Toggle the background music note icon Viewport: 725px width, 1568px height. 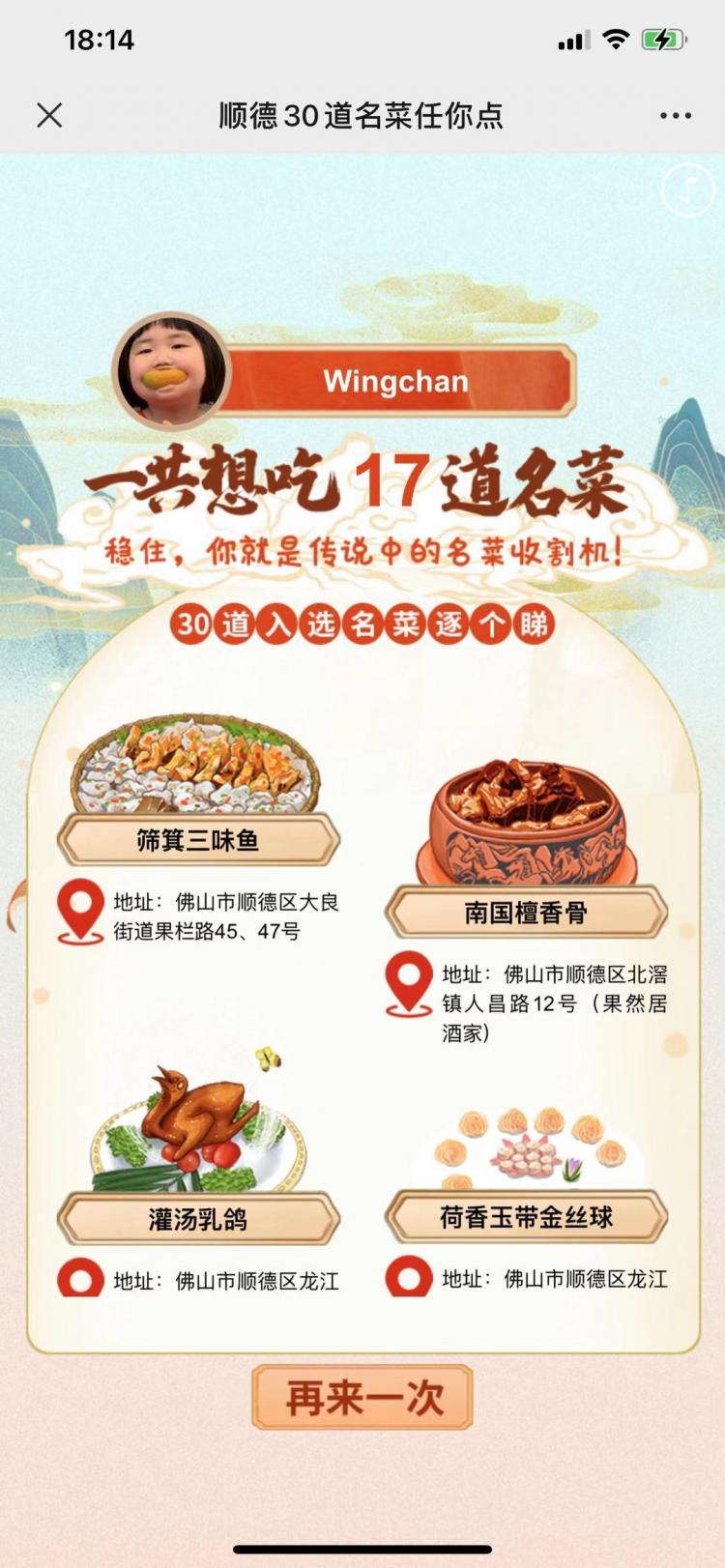tap(686, 189)
